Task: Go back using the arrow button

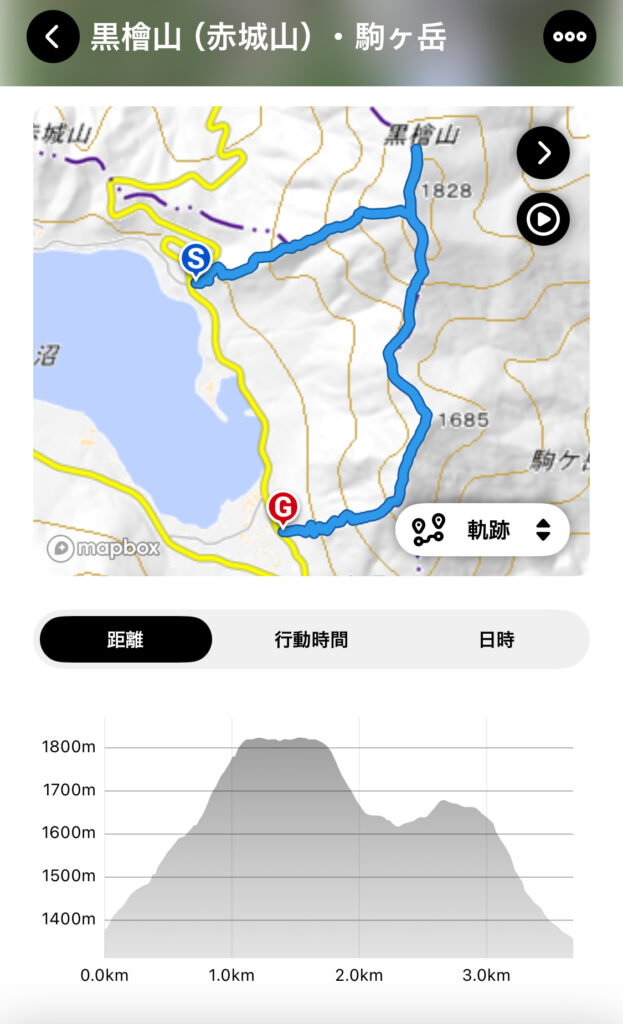Action: pos(53,37)
